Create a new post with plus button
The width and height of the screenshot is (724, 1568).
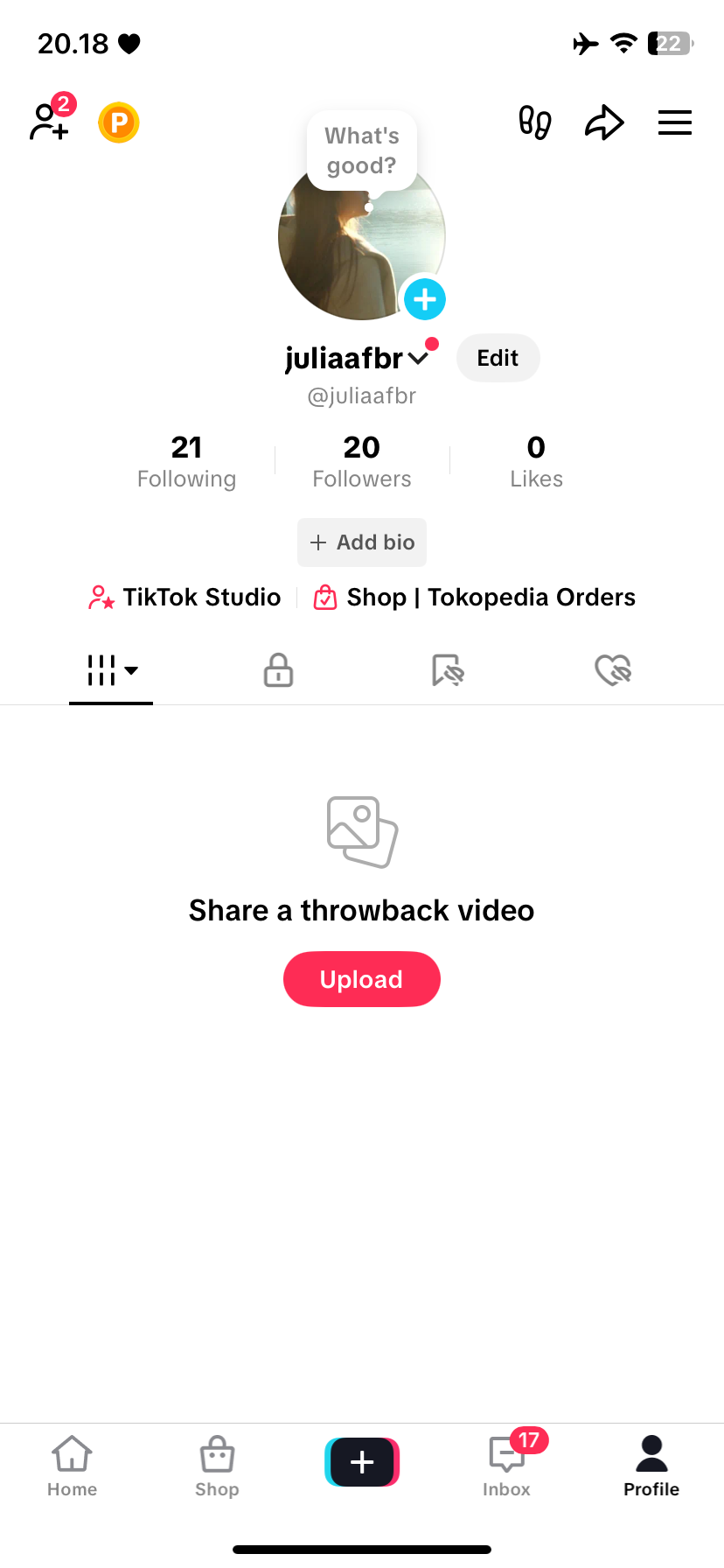tap(362, 1462)
